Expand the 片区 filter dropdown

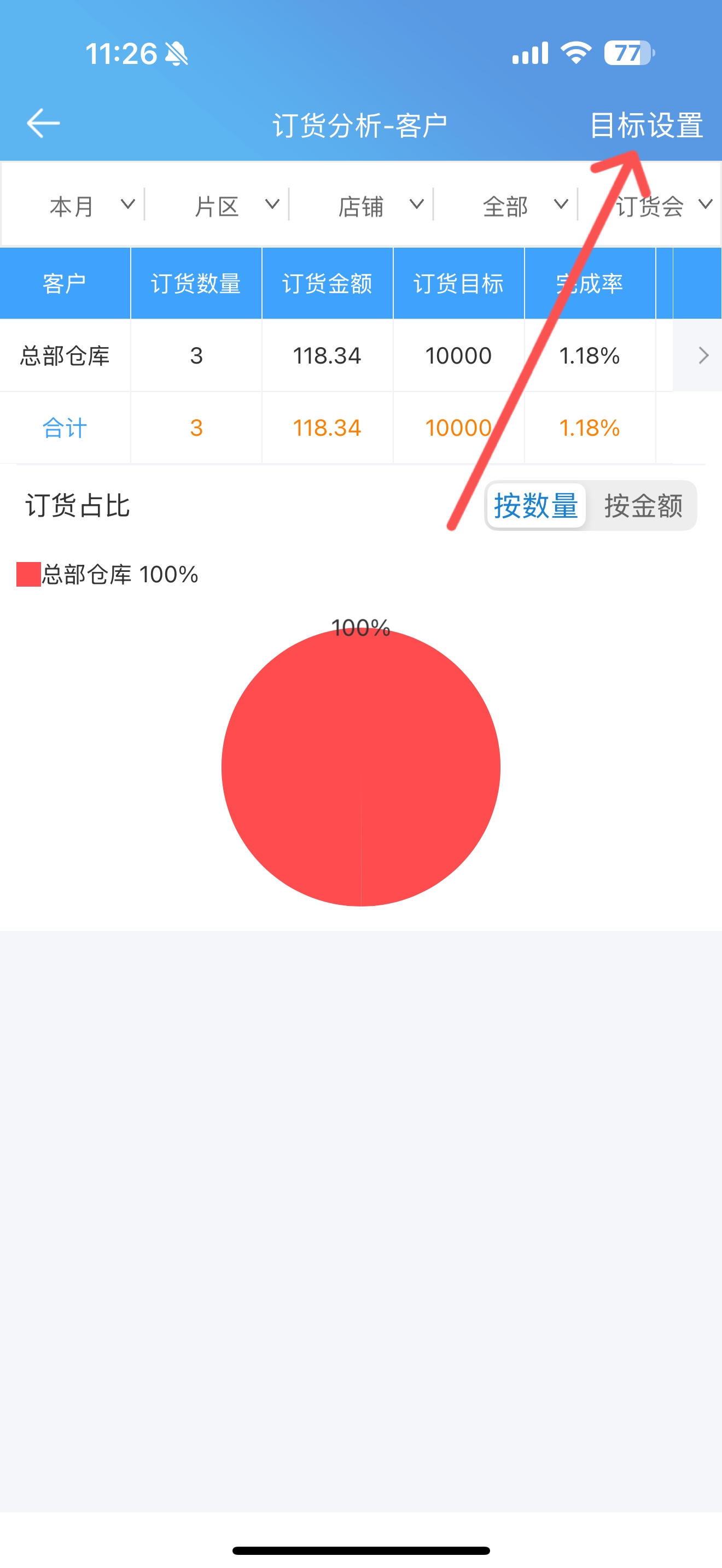pyautogui.click(x=236, y=206)
